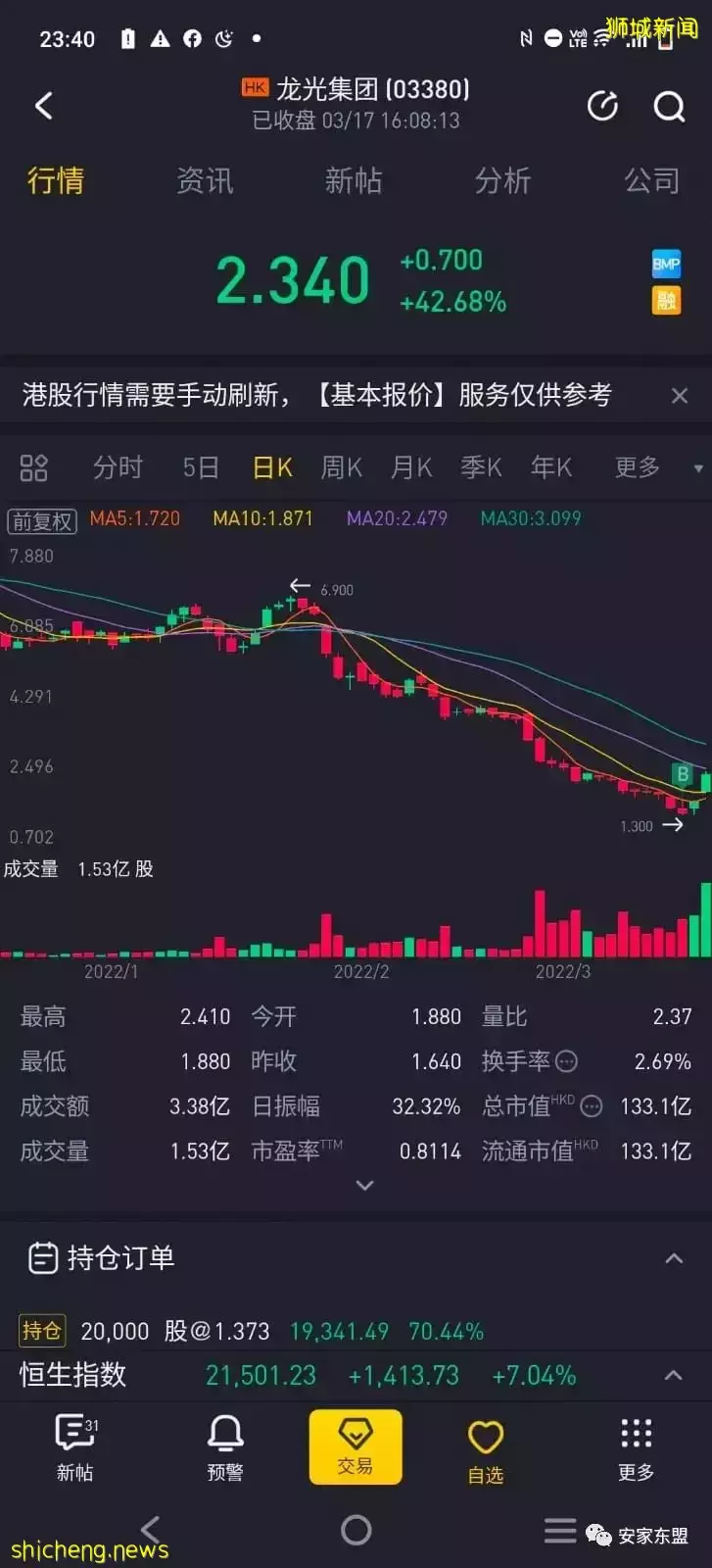Dismiss the 港股行情 refresh notice

pyautogui.click(x=679, y=396)
